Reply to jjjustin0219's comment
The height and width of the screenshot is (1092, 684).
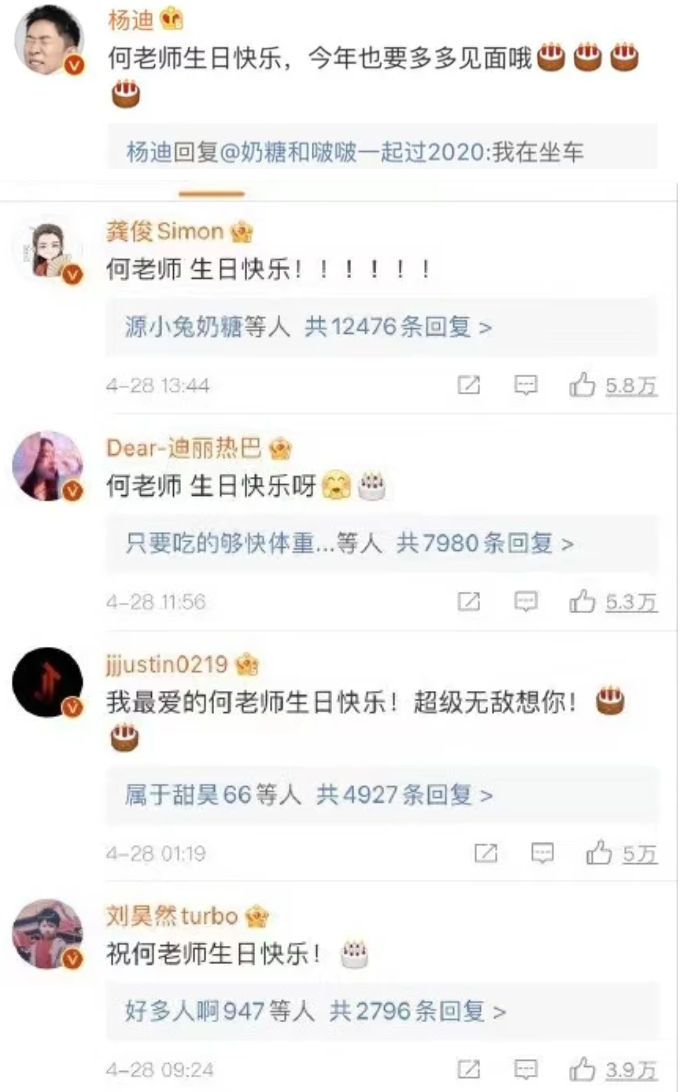542,853
